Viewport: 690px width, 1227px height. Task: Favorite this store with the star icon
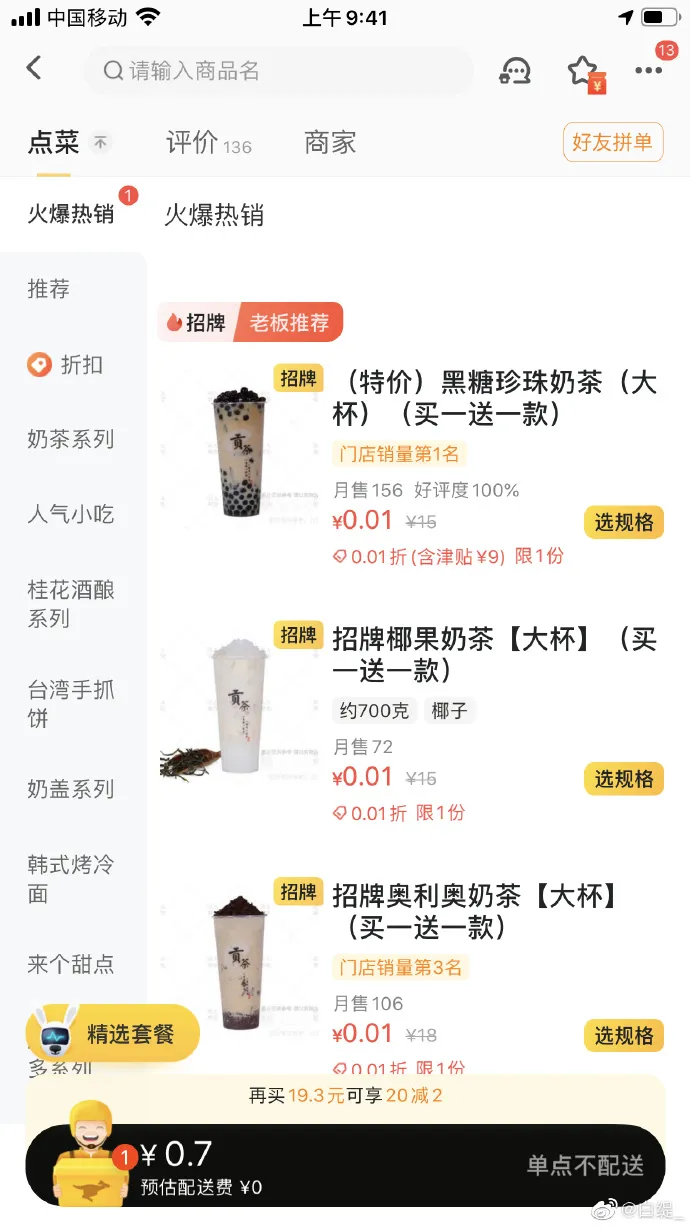[582, 70]
